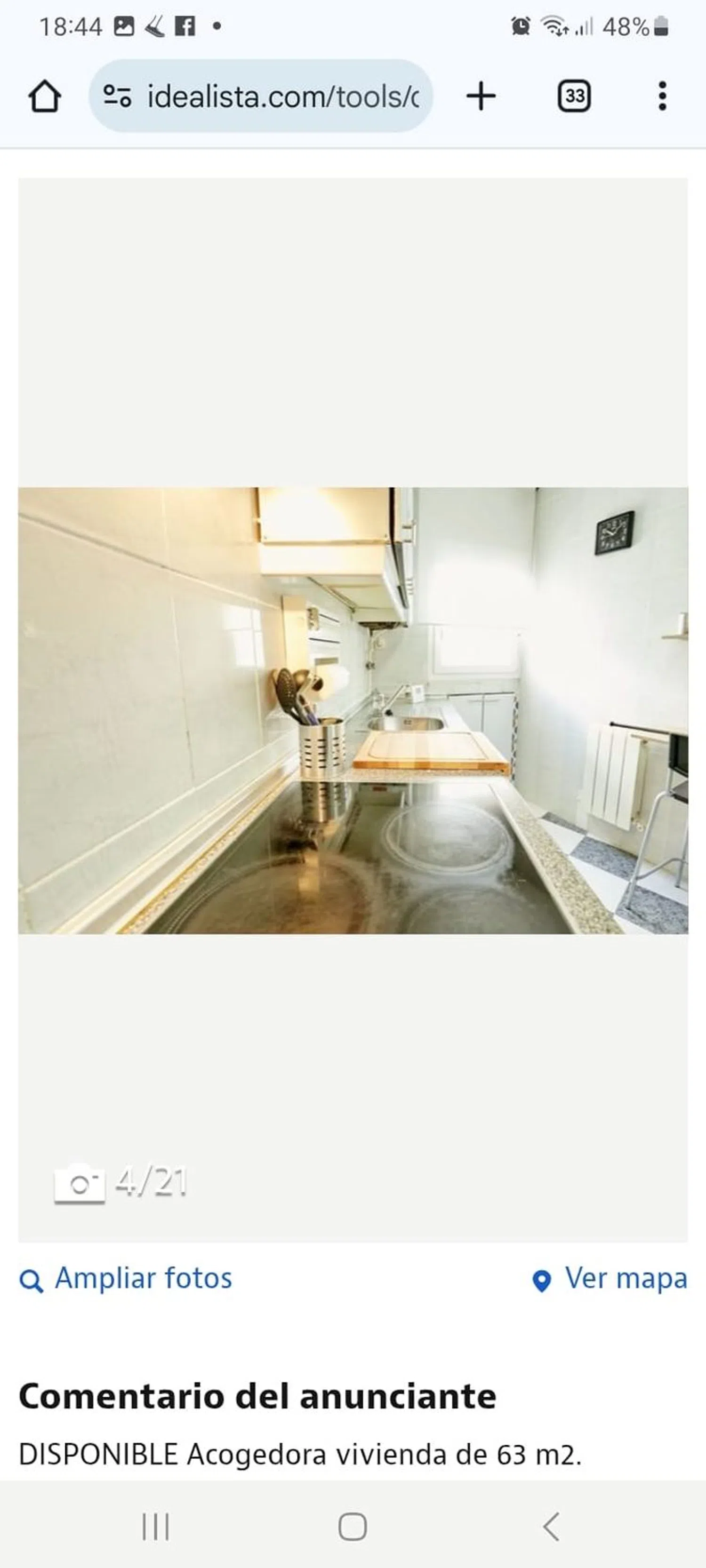Open the recent apps view
This screenshot has height=1568, width=706.
(x=155, y=1527)
